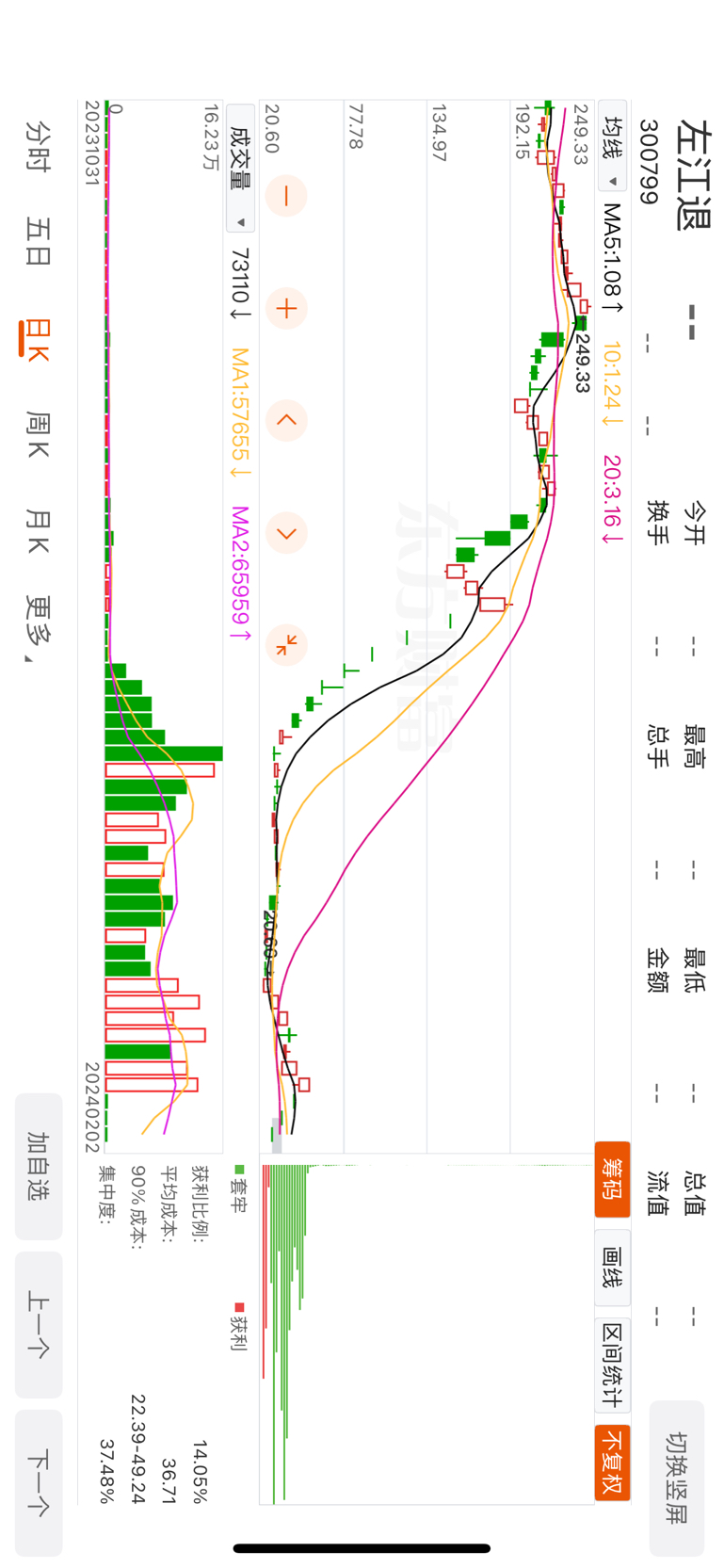Zoom out chart with the minus button
The width and height of the screenshot is (724, 1568).
pos(286,196)
